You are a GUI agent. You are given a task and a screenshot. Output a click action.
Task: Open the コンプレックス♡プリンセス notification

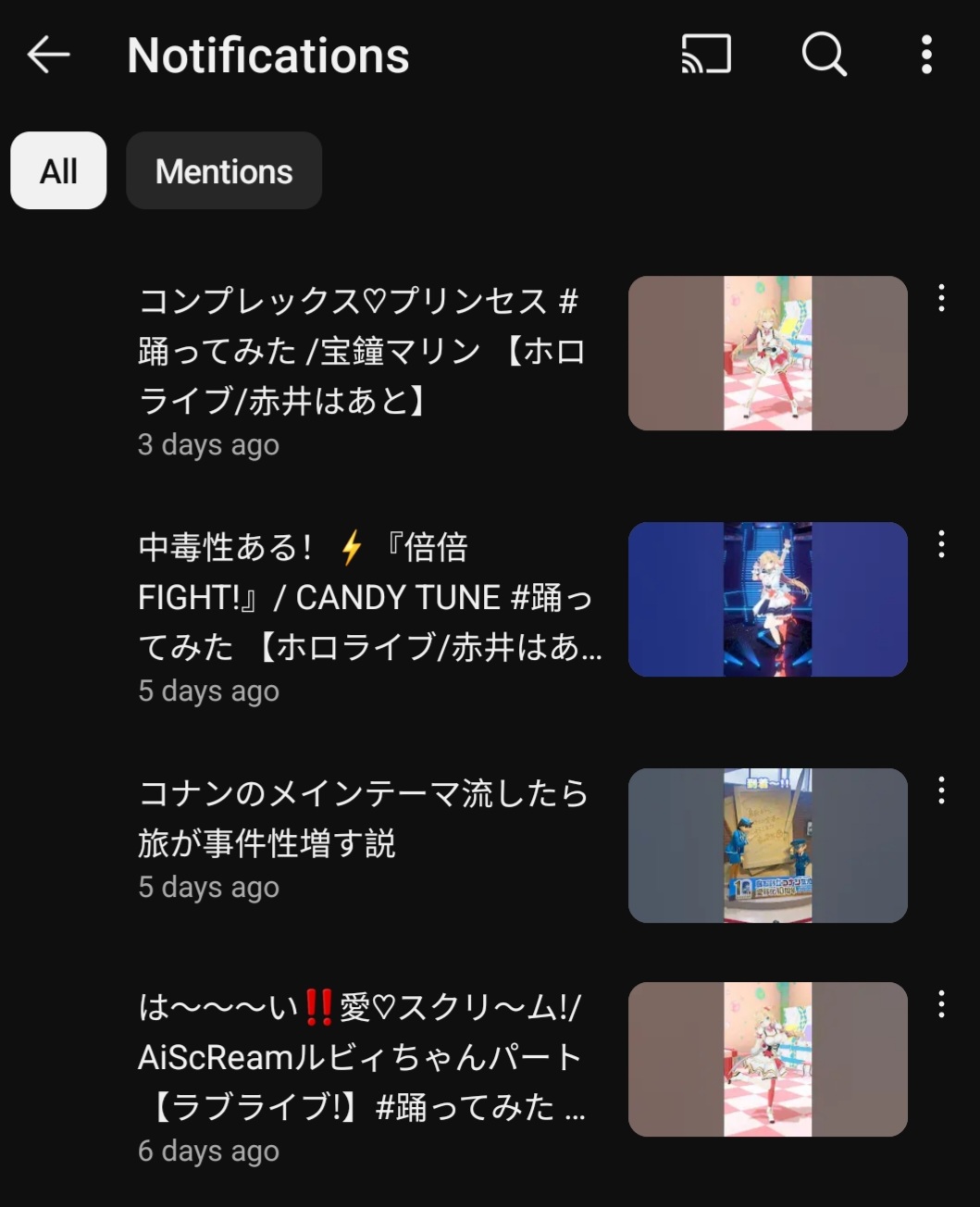coord(361,352)
